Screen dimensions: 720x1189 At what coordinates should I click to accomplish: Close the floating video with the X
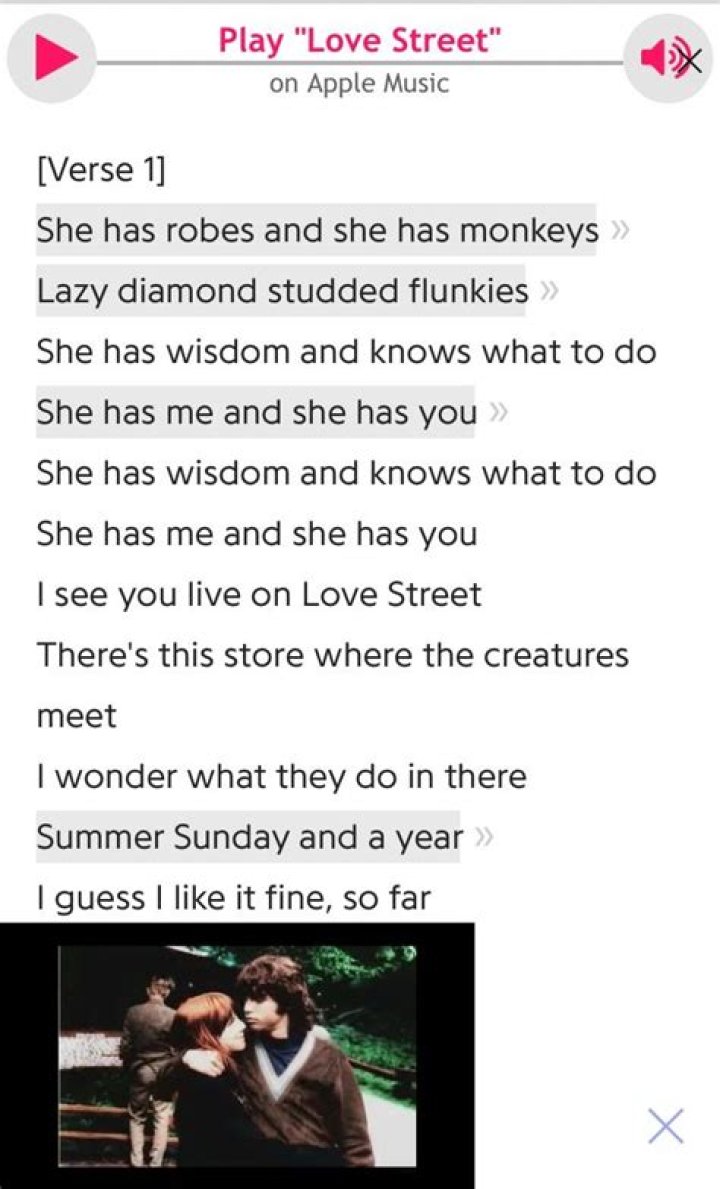click(665, 1126)
